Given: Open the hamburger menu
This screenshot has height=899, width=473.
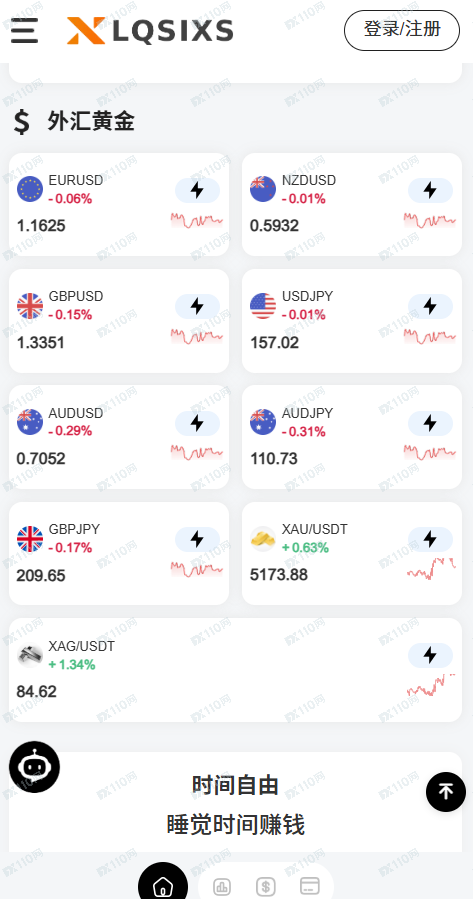Looking at the screenshot, I should pos(24,30).
